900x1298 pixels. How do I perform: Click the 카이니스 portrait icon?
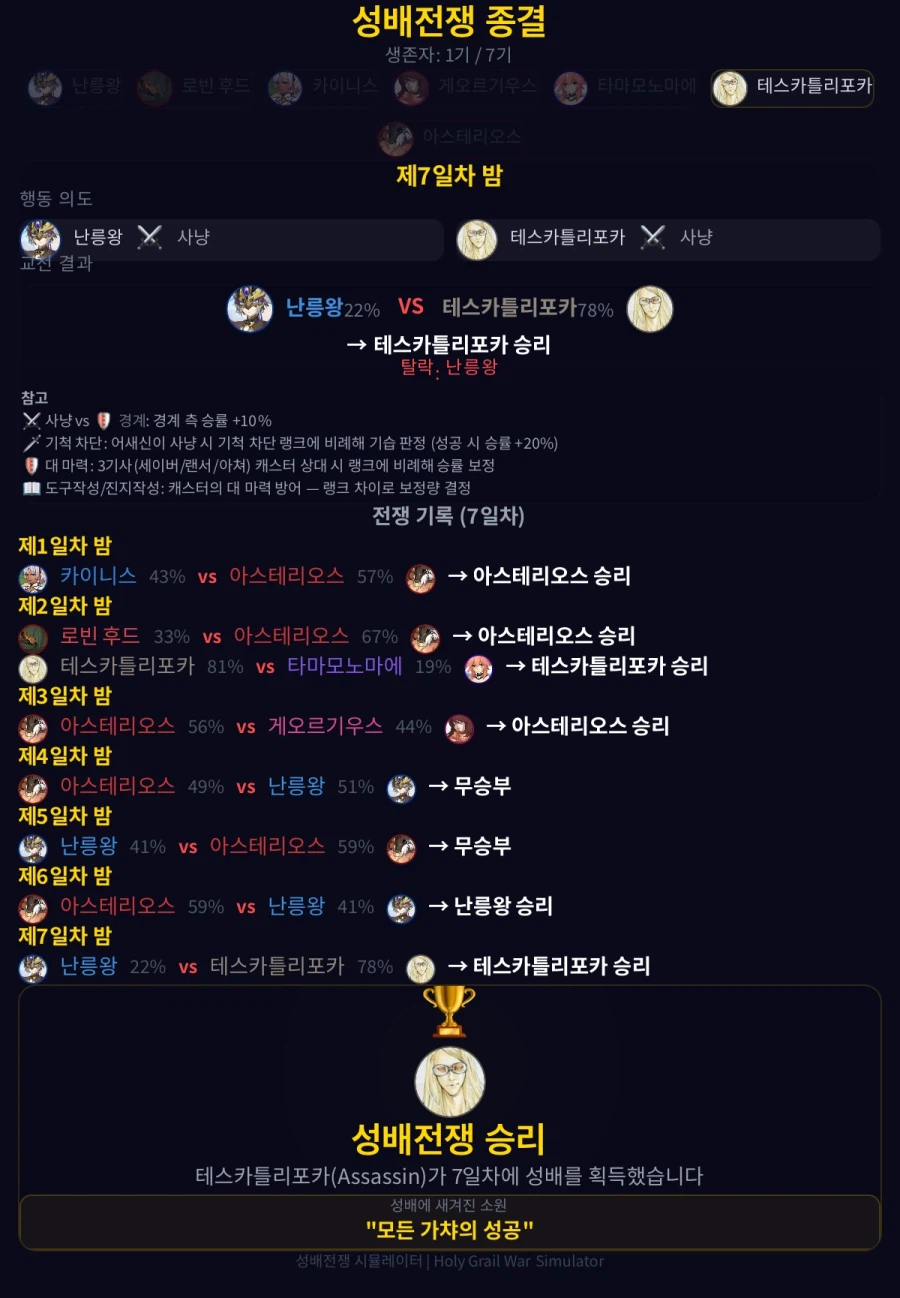point(284,88)
